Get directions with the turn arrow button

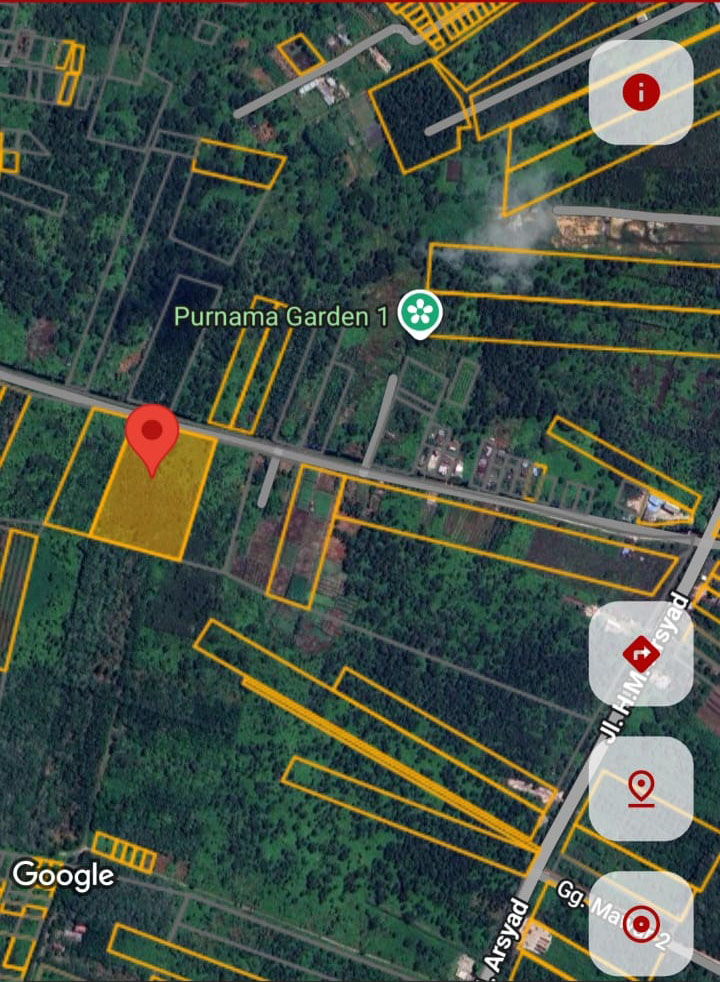pos(641,655)
